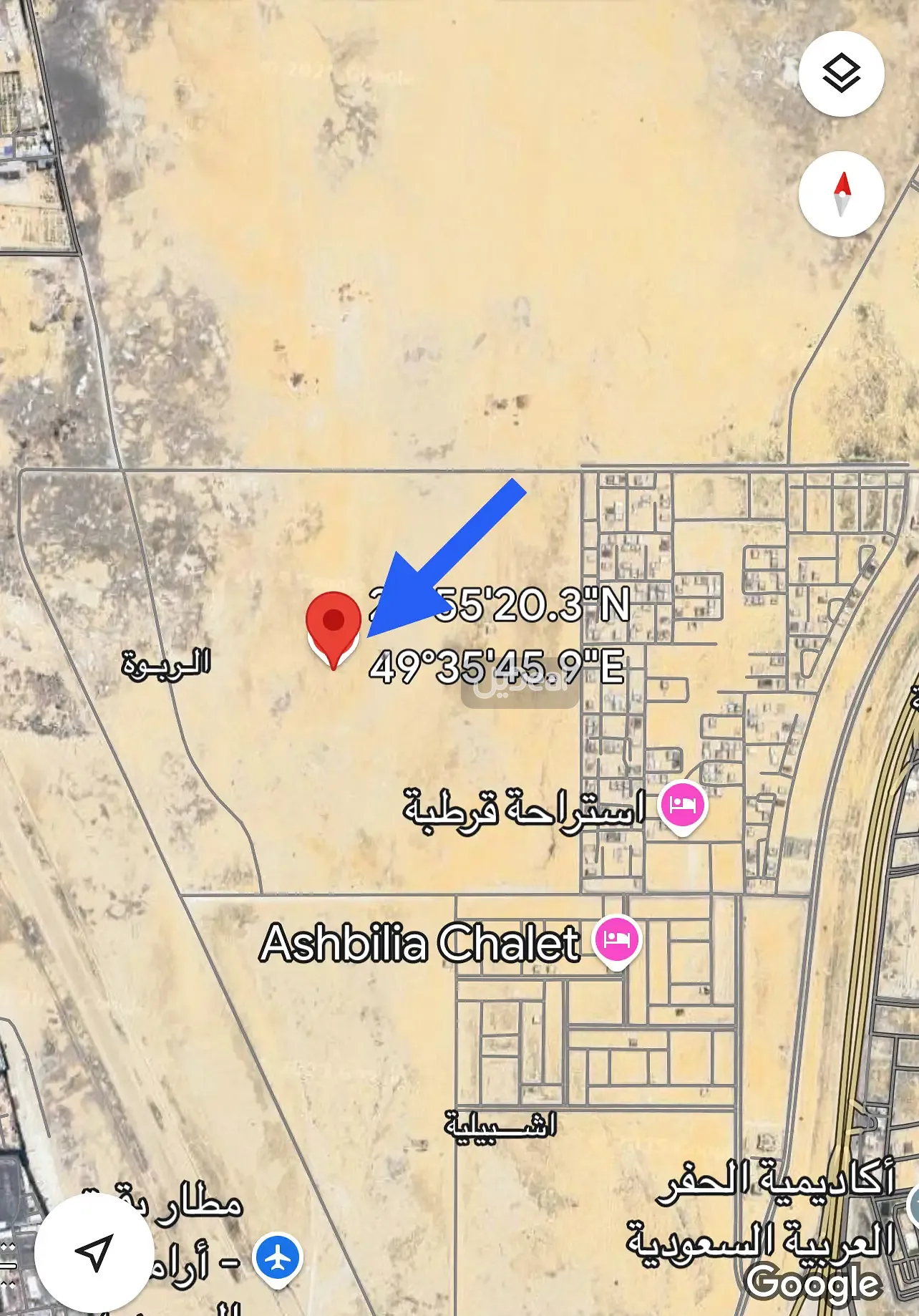Open the map layers selector
The width and height of the screenshot is (919, 1316).
841,74
